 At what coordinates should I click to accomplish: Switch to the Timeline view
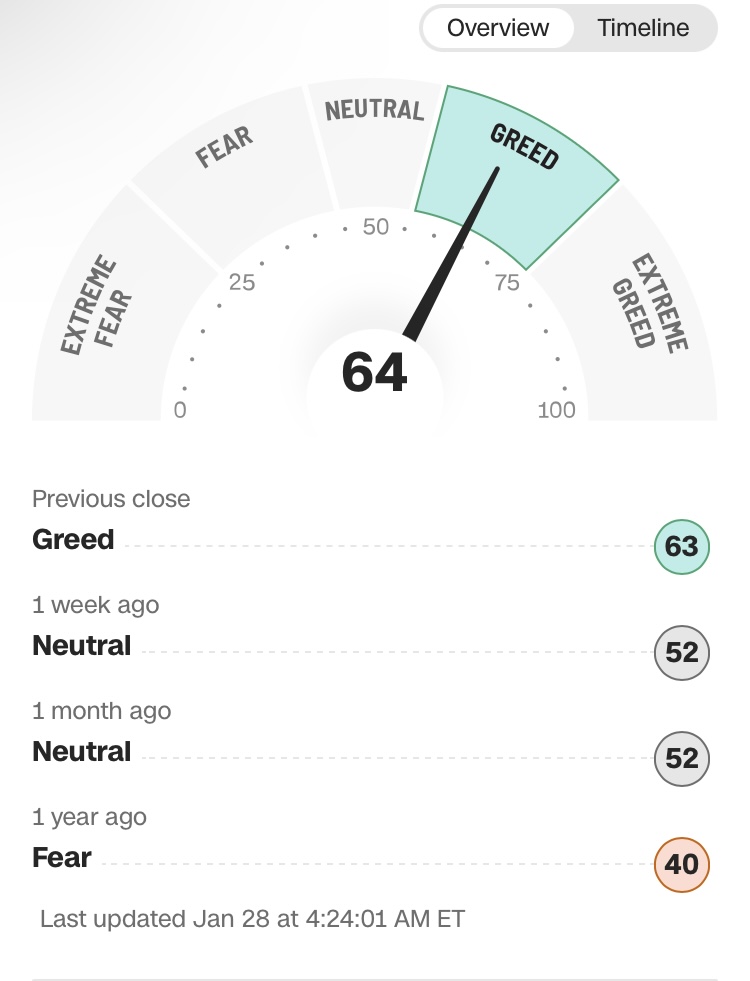(643, 28)
